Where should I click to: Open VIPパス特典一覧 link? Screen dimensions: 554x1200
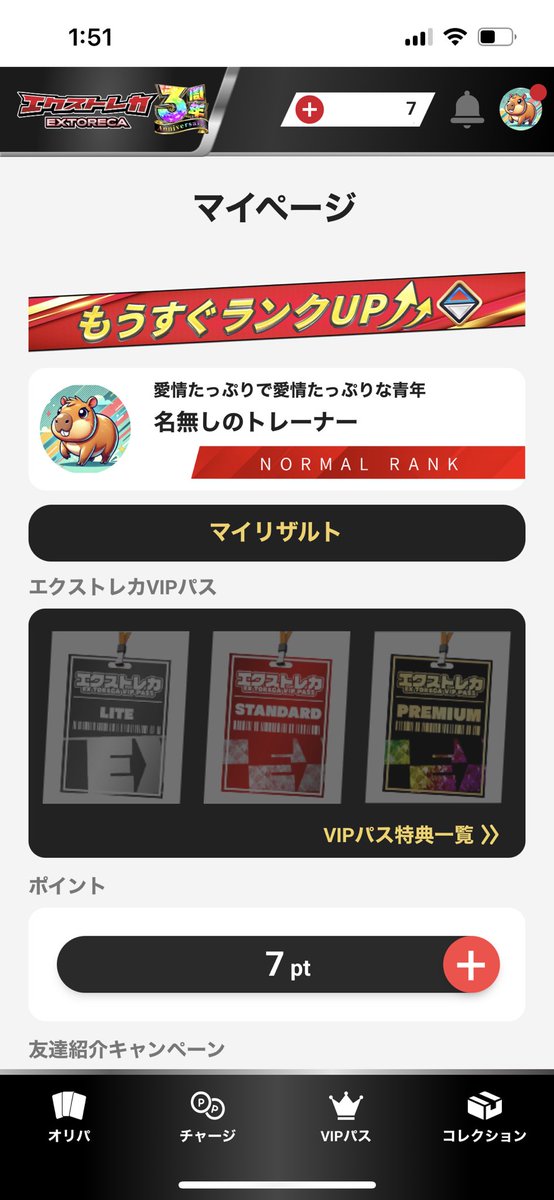[411, 835]
